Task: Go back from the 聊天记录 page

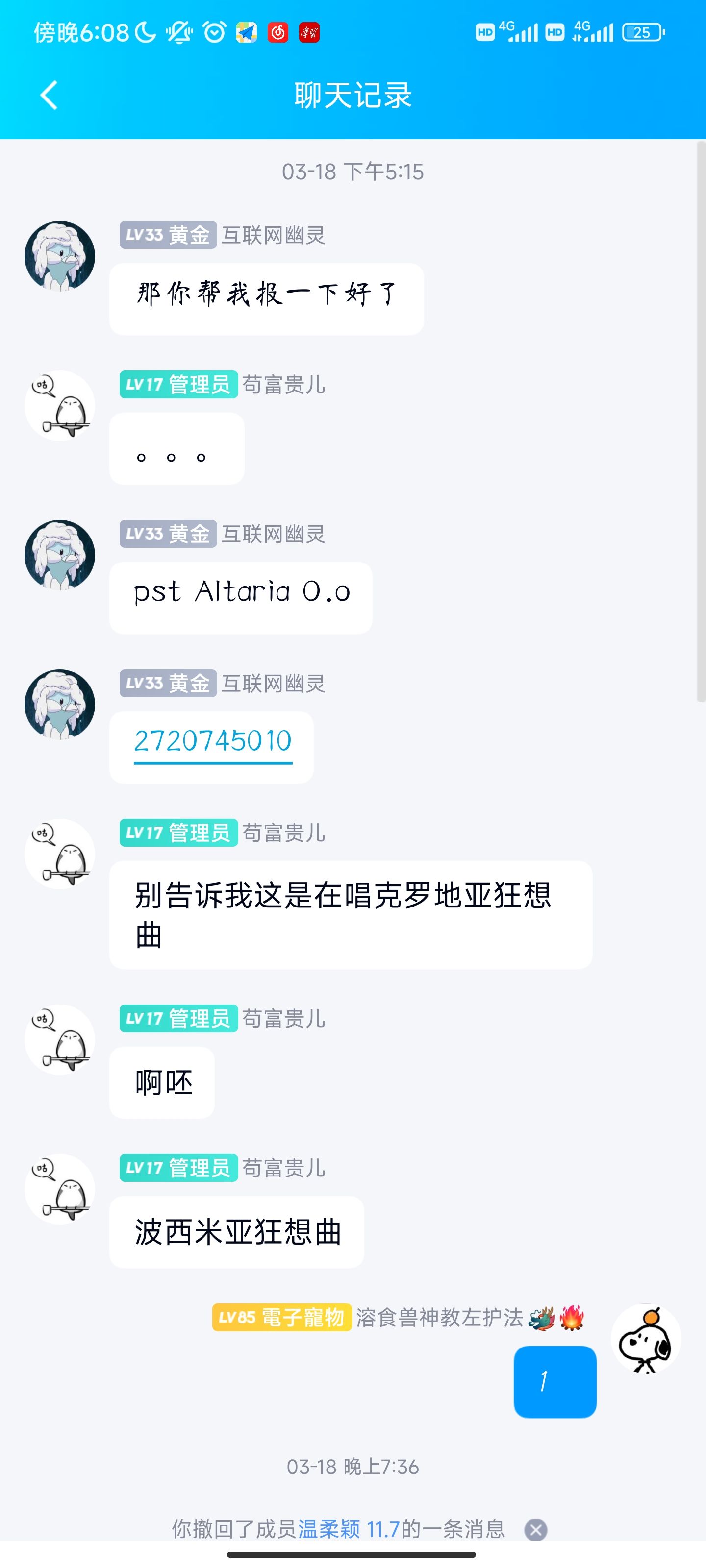Action: (49, 96)
